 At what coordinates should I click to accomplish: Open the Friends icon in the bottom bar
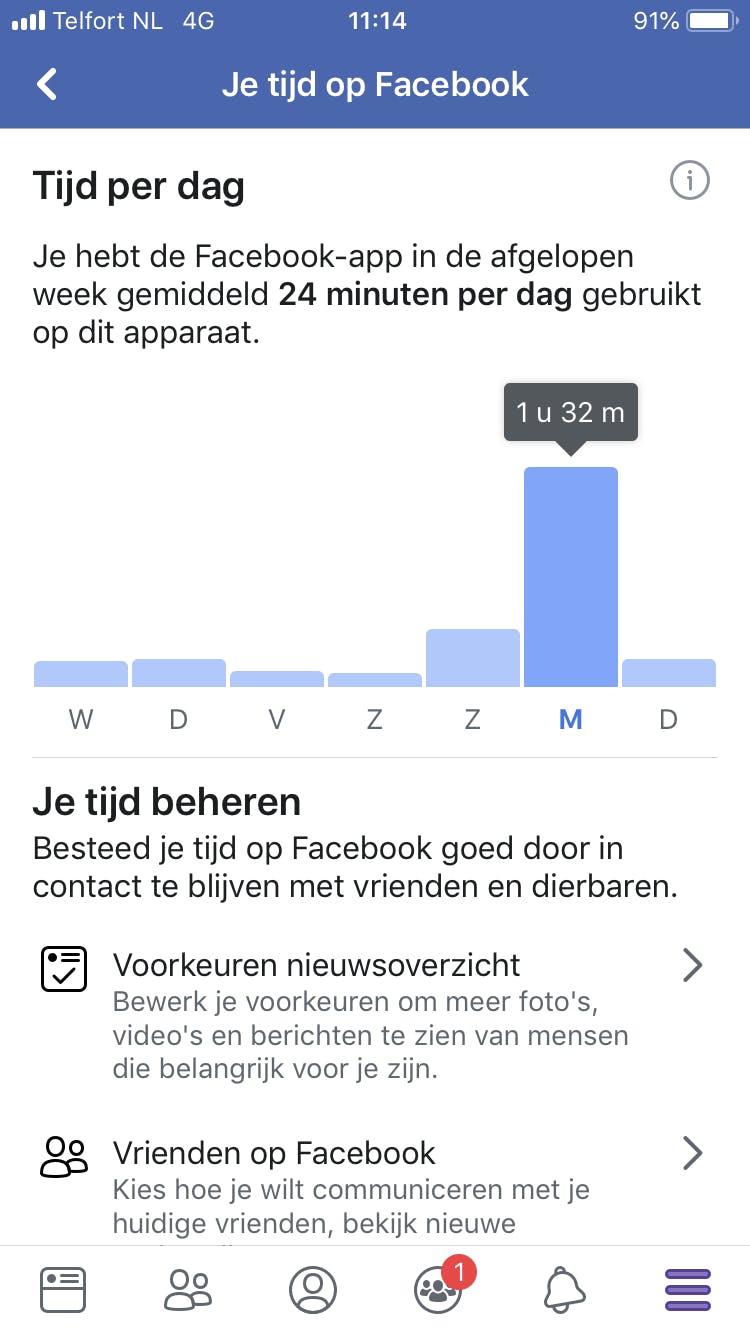188,1289
